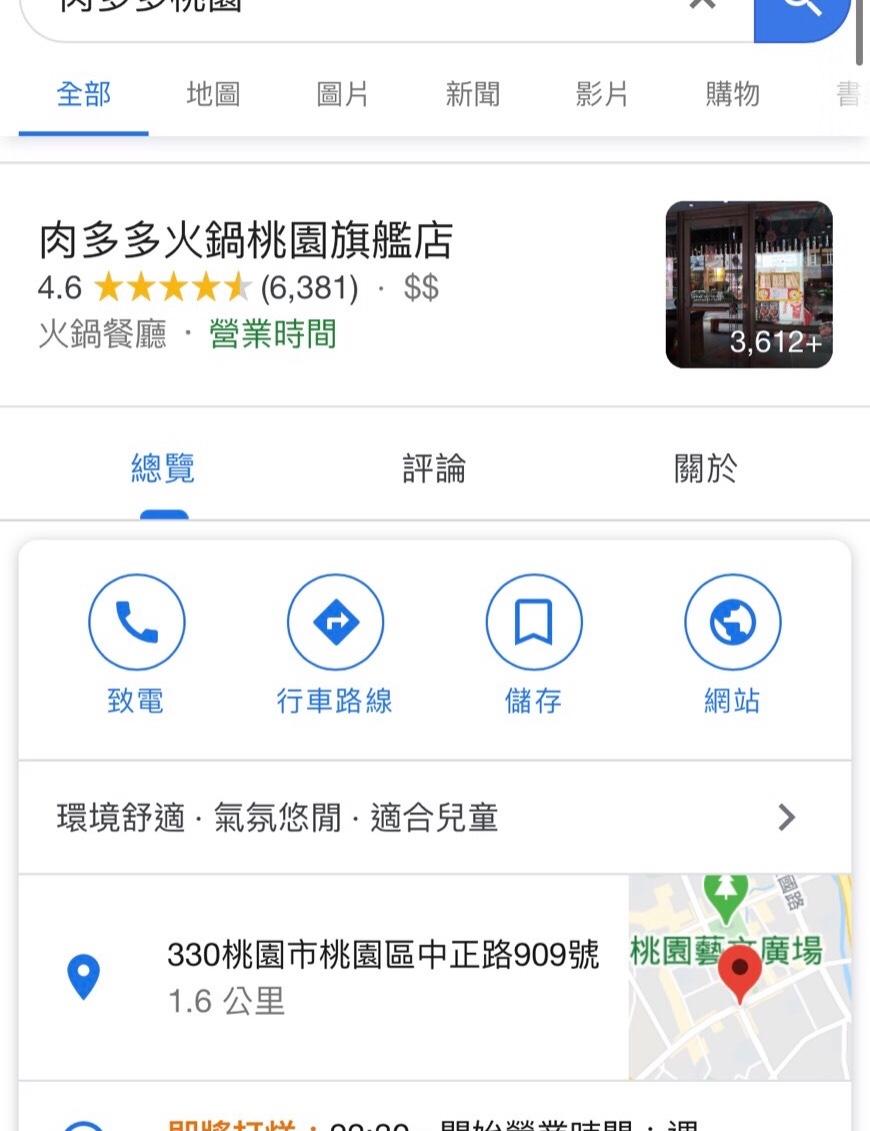The width and height of the screenshot is (870, 1131).
Task: Switch to the 圖片 tab
Action: click(x=343, y=95)
